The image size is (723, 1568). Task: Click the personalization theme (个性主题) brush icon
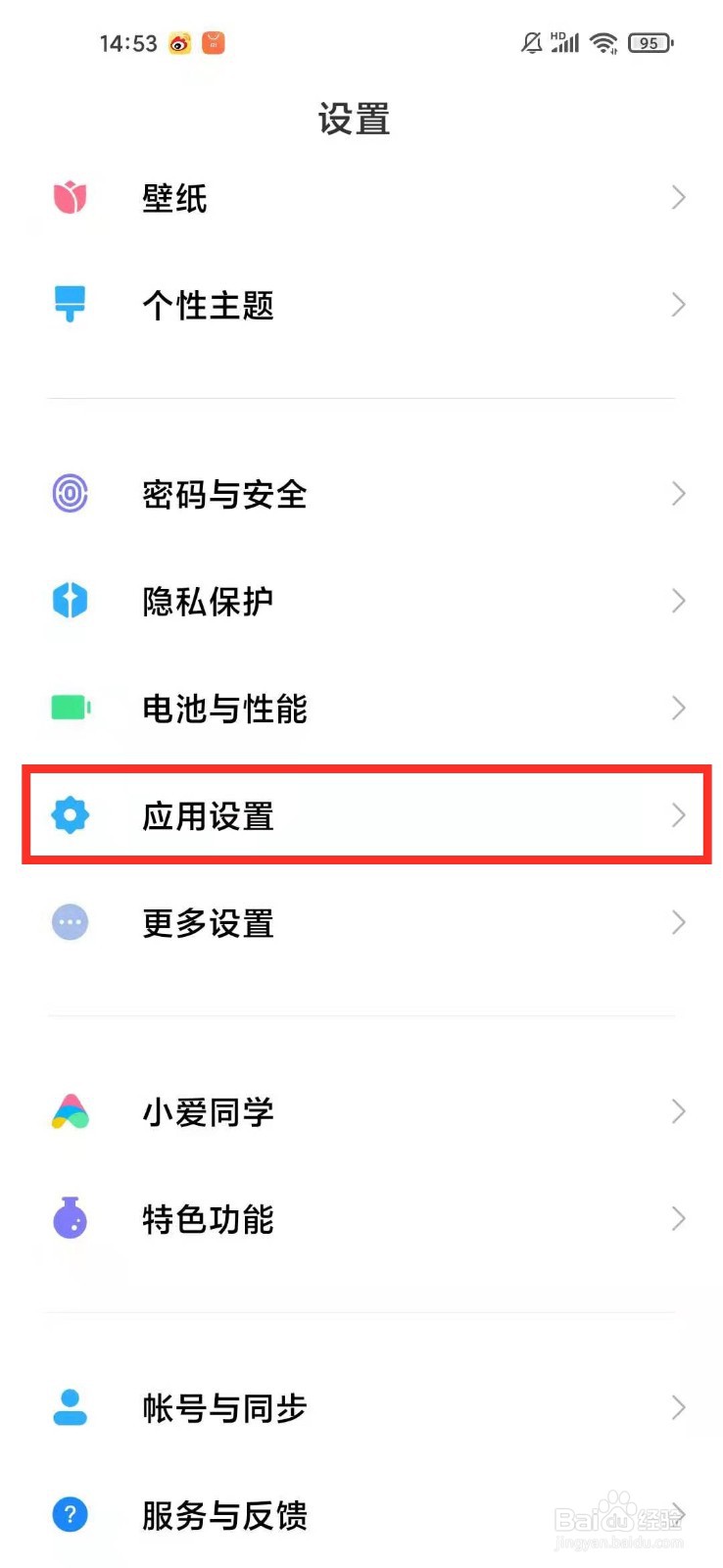(70, 305)
